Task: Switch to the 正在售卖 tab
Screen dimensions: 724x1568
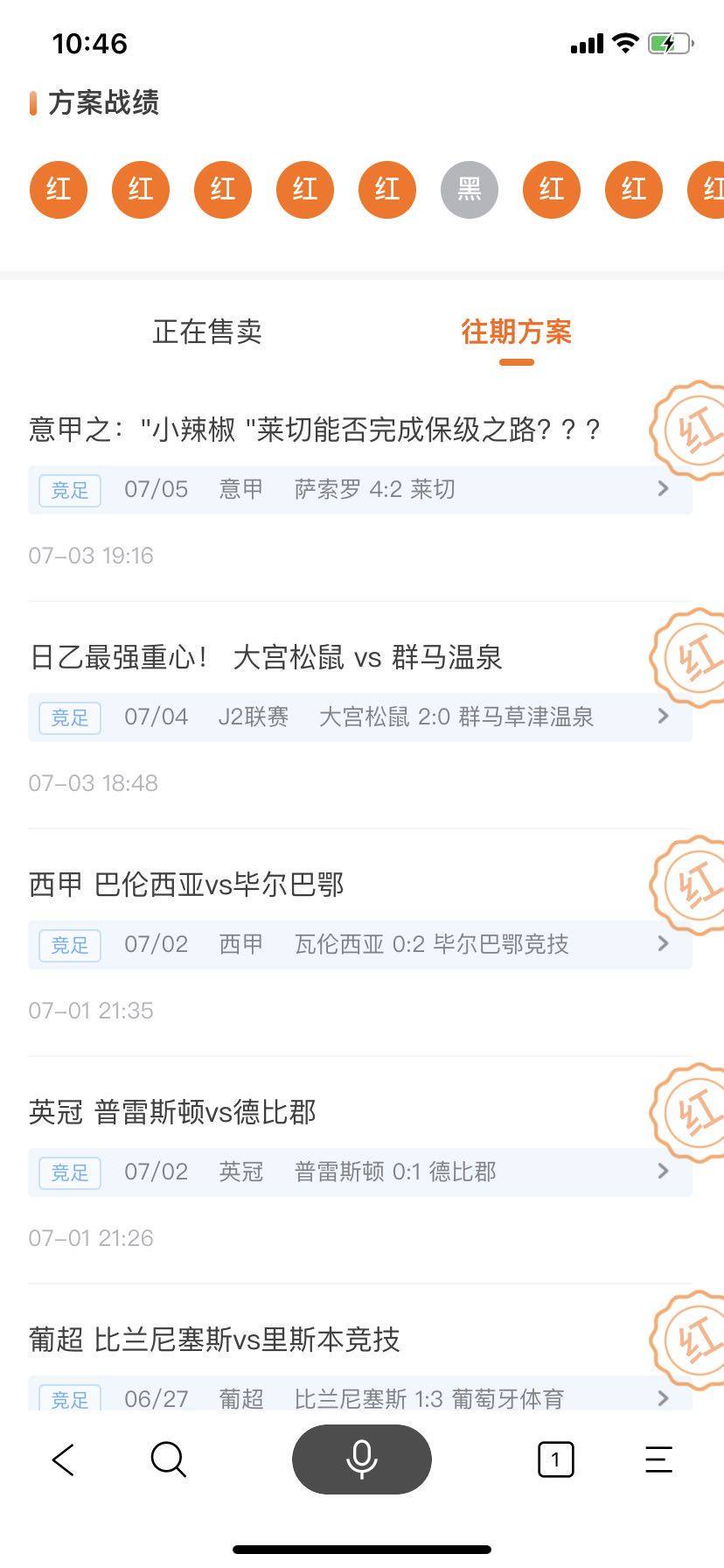Action: 207,332
